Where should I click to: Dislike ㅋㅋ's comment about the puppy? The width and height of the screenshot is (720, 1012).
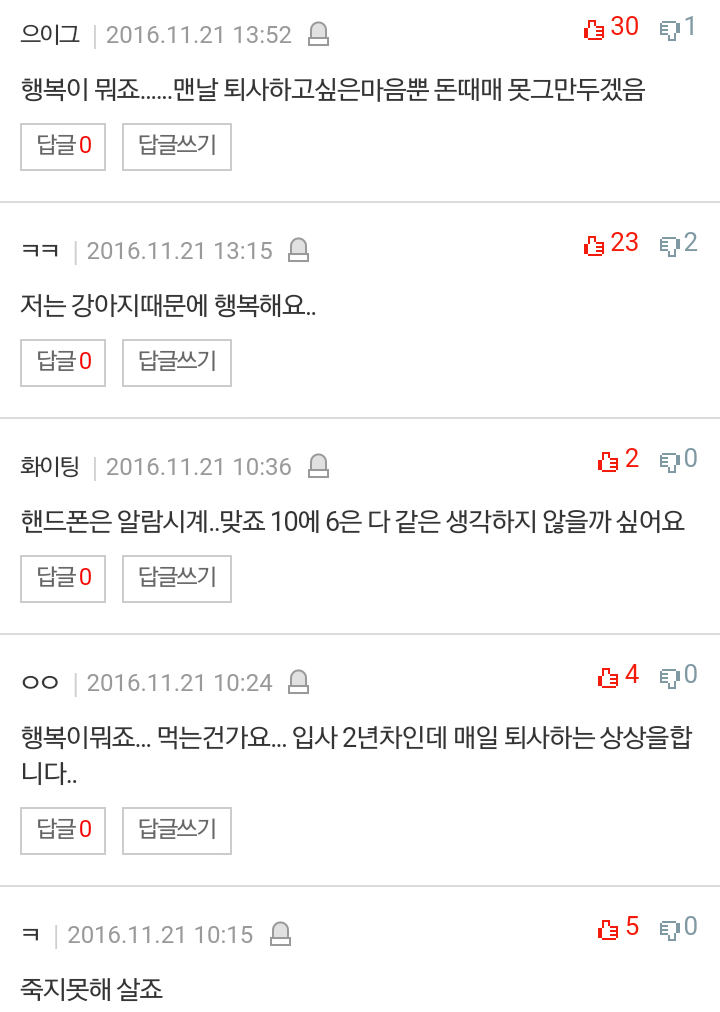point(669,244)
